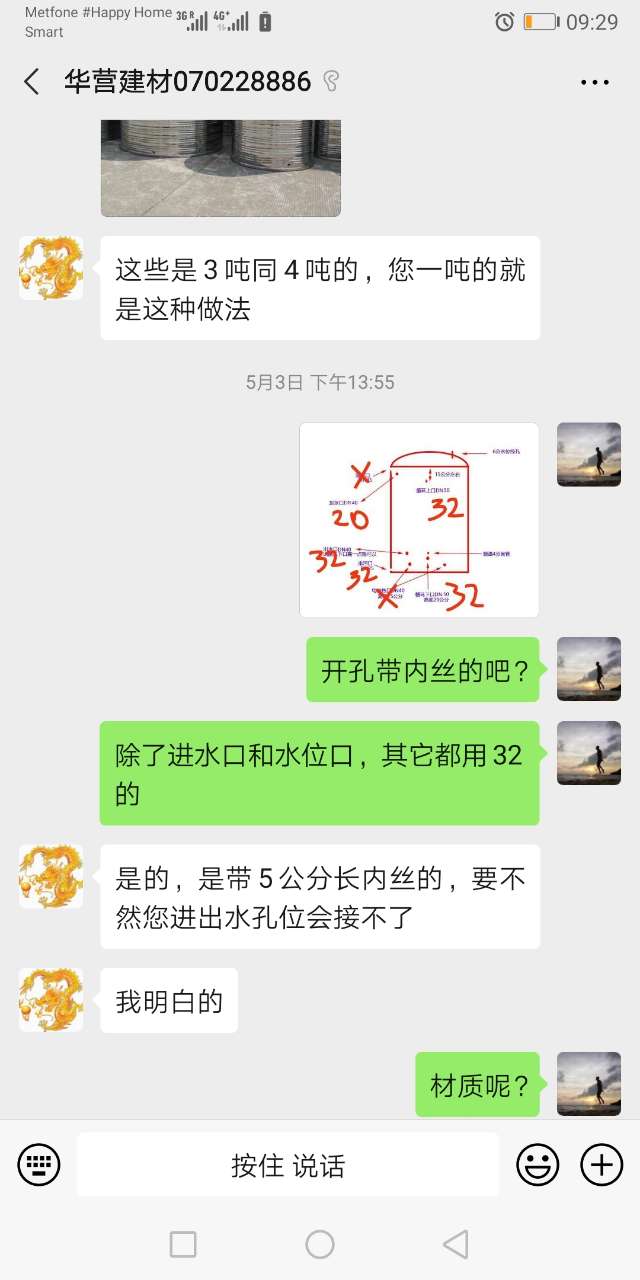
Task: Open dragon avatar next to 我明白的
Action: click(51, 1000)
